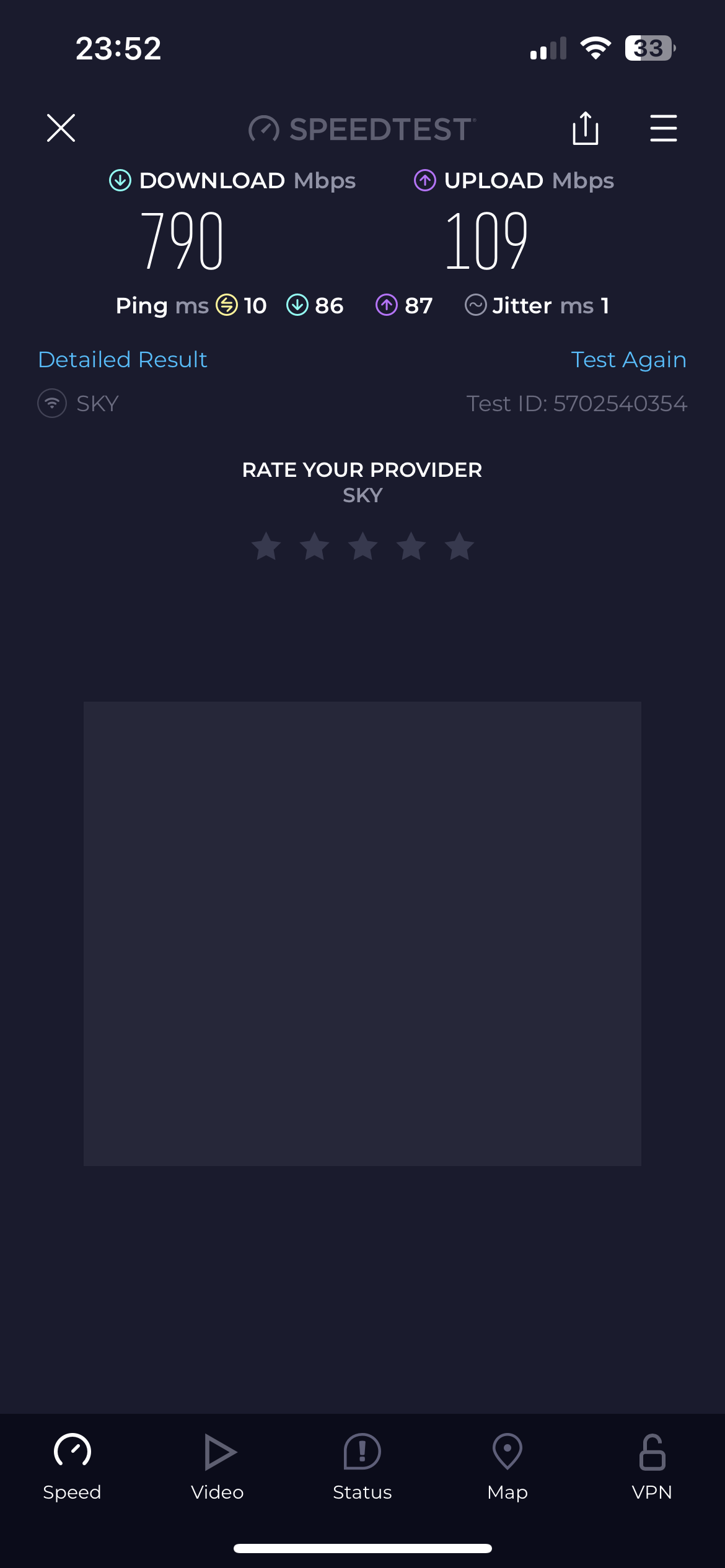Click the Test ID text

click(x=577, y=403)
